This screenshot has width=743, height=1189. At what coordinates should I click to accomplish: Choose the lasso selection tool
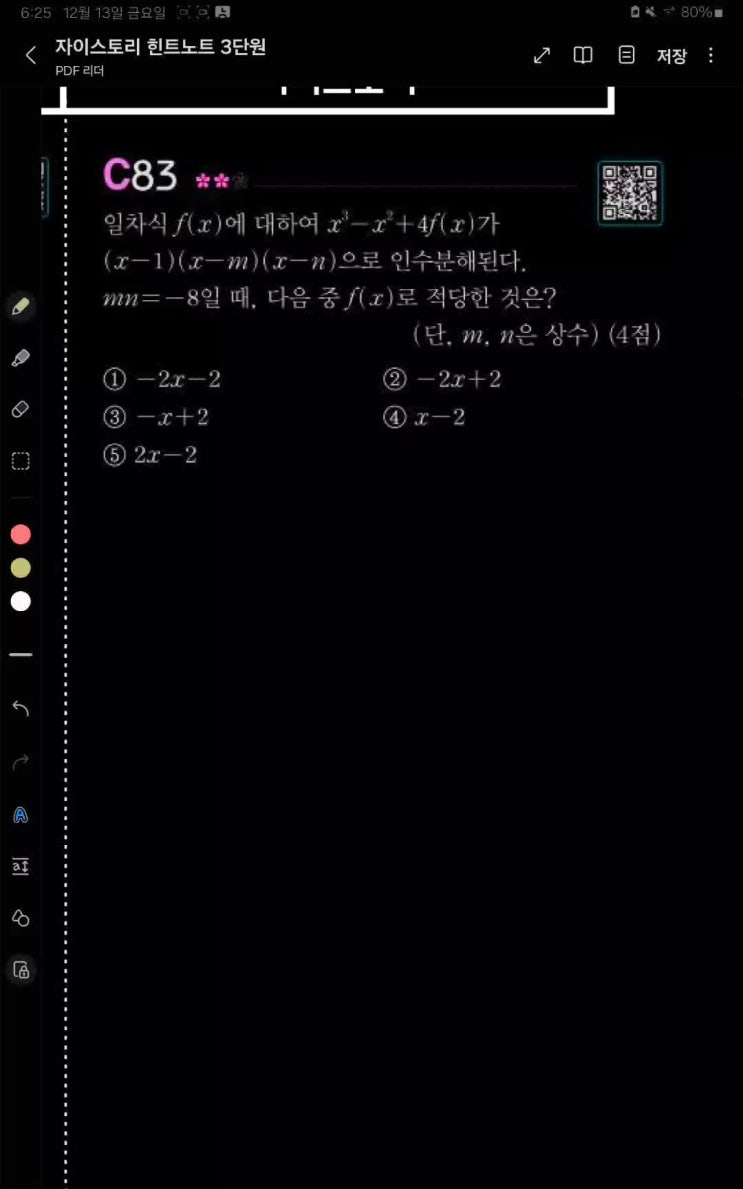click(x=20, y=461)
